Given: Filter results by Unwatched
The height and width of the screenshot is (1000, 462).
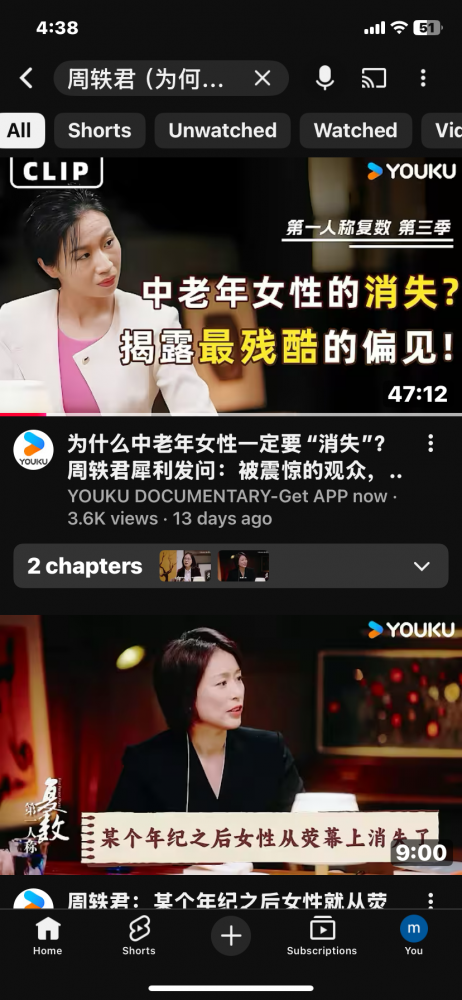Looking at the screenshot, I should 222,130.
